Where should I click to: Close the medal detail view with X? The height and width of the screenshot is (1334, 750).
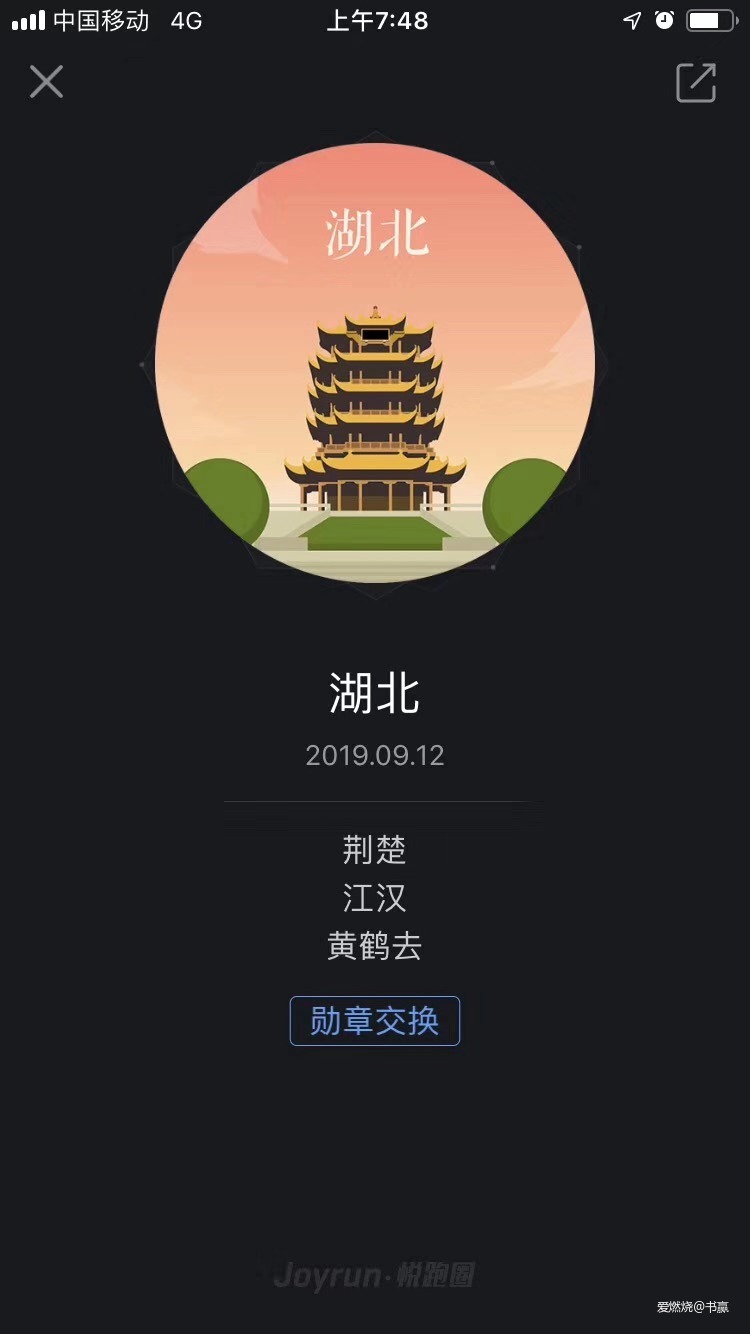pyautogui.click(x=46, y=82)
